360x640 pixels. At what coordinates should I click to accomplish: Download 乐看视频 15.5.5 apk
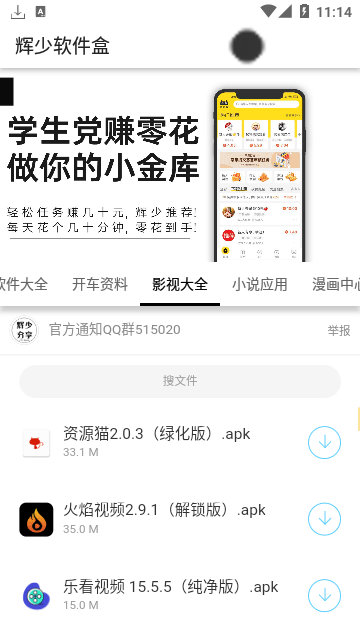(324, 596)
